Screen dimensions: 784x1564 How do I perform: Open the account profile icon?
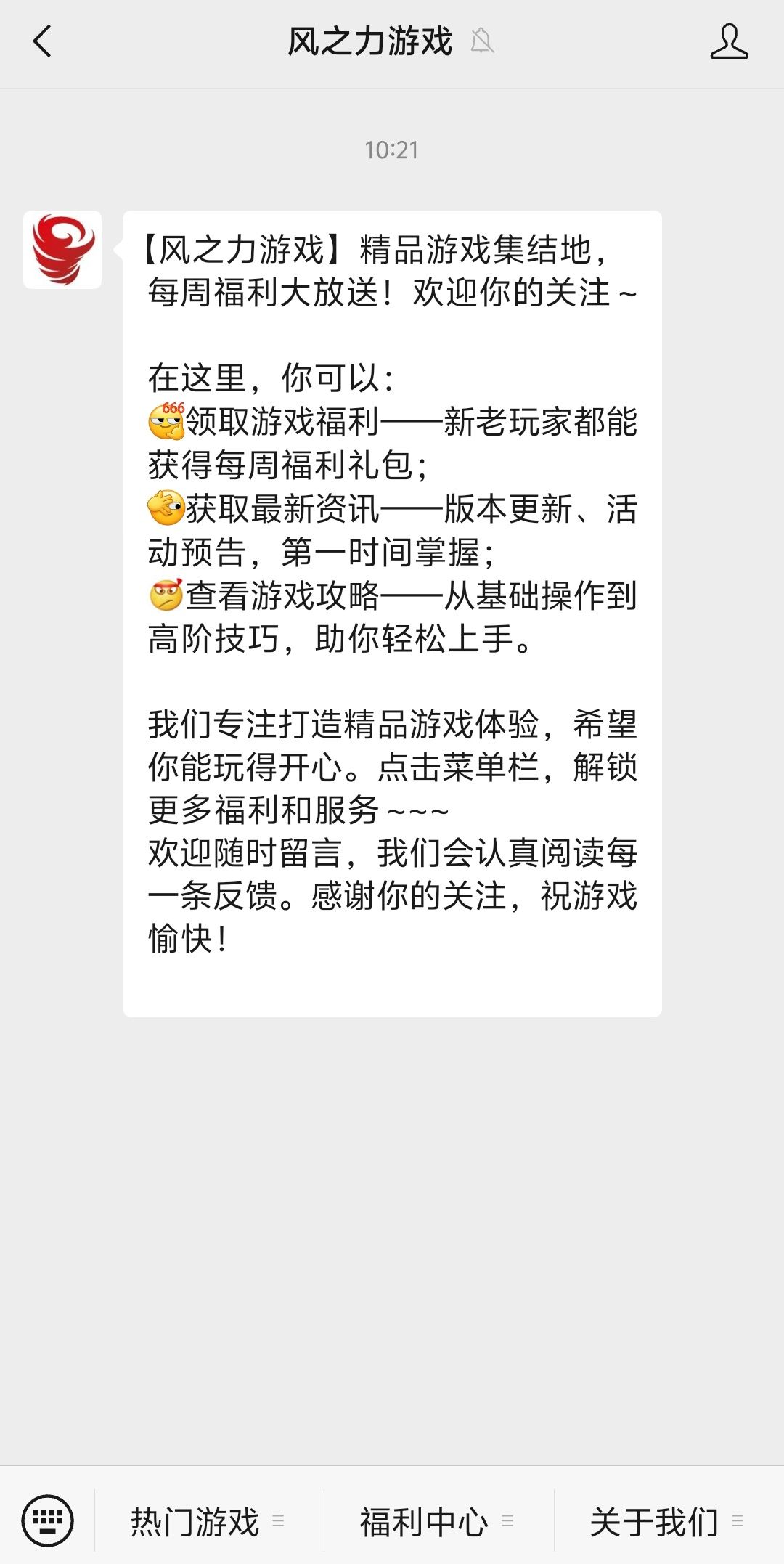(729, 41)
